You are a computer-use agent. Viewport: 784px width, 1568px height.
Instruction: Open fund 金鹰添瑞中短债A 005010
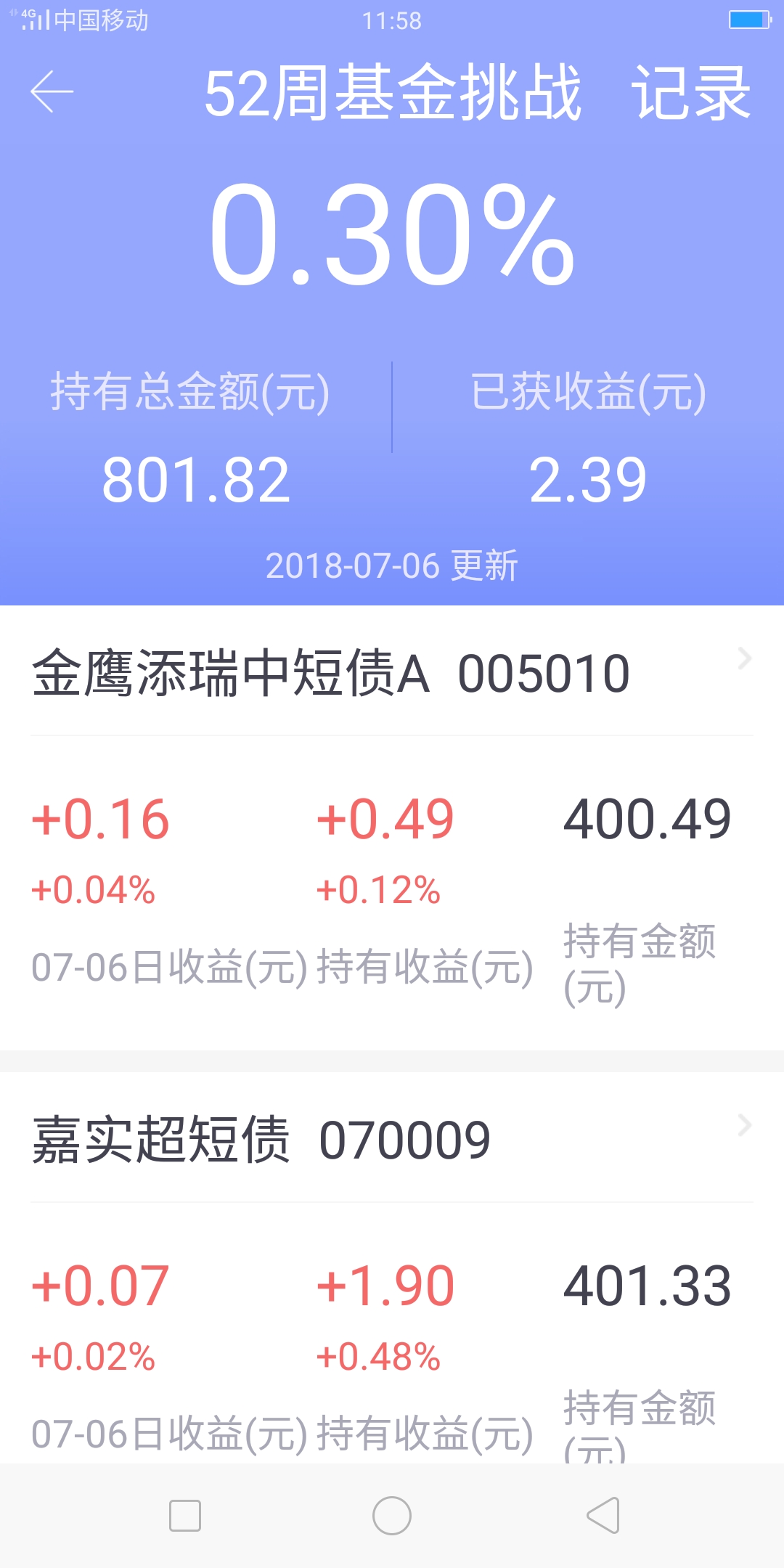[x=392, y=672]
